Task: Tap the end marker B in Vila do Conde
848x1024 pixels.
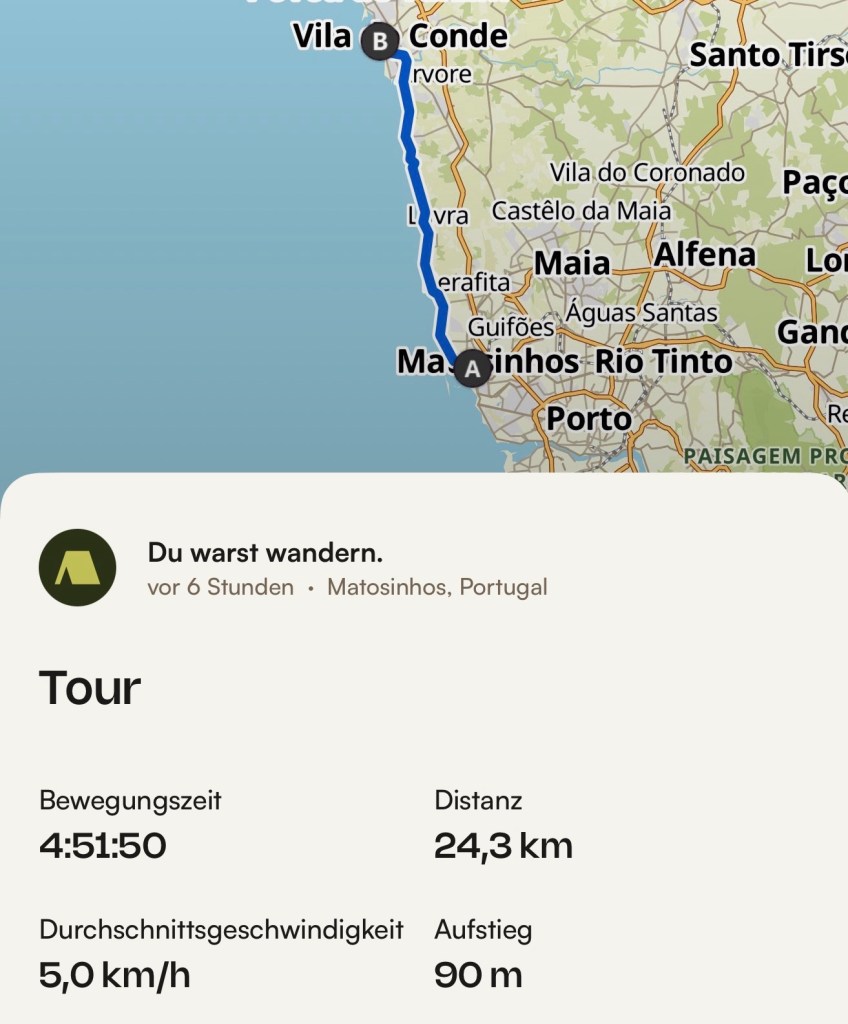Action: point(379,41)
